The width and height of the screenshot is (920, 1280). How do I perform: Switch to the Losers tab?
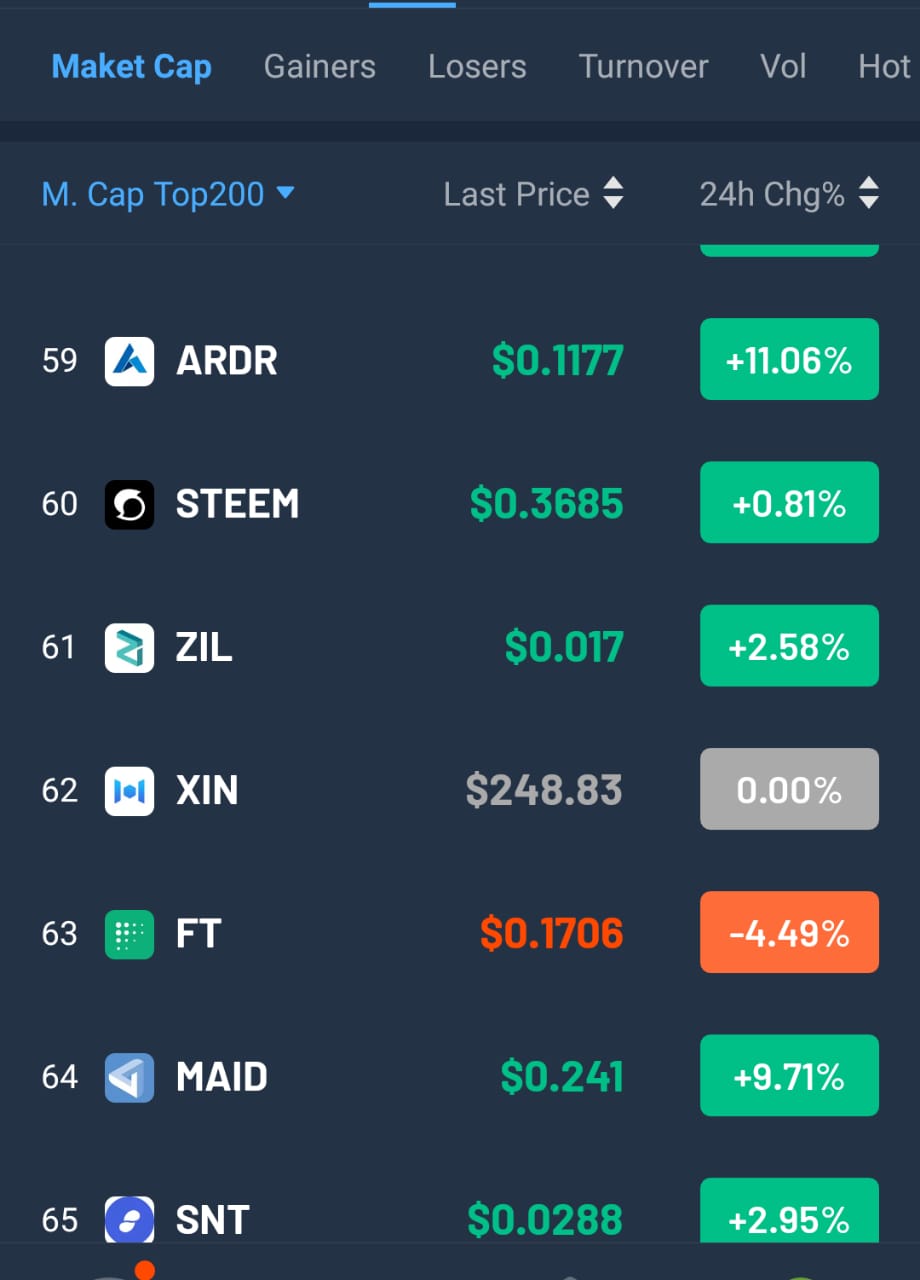tap(477, 67)
